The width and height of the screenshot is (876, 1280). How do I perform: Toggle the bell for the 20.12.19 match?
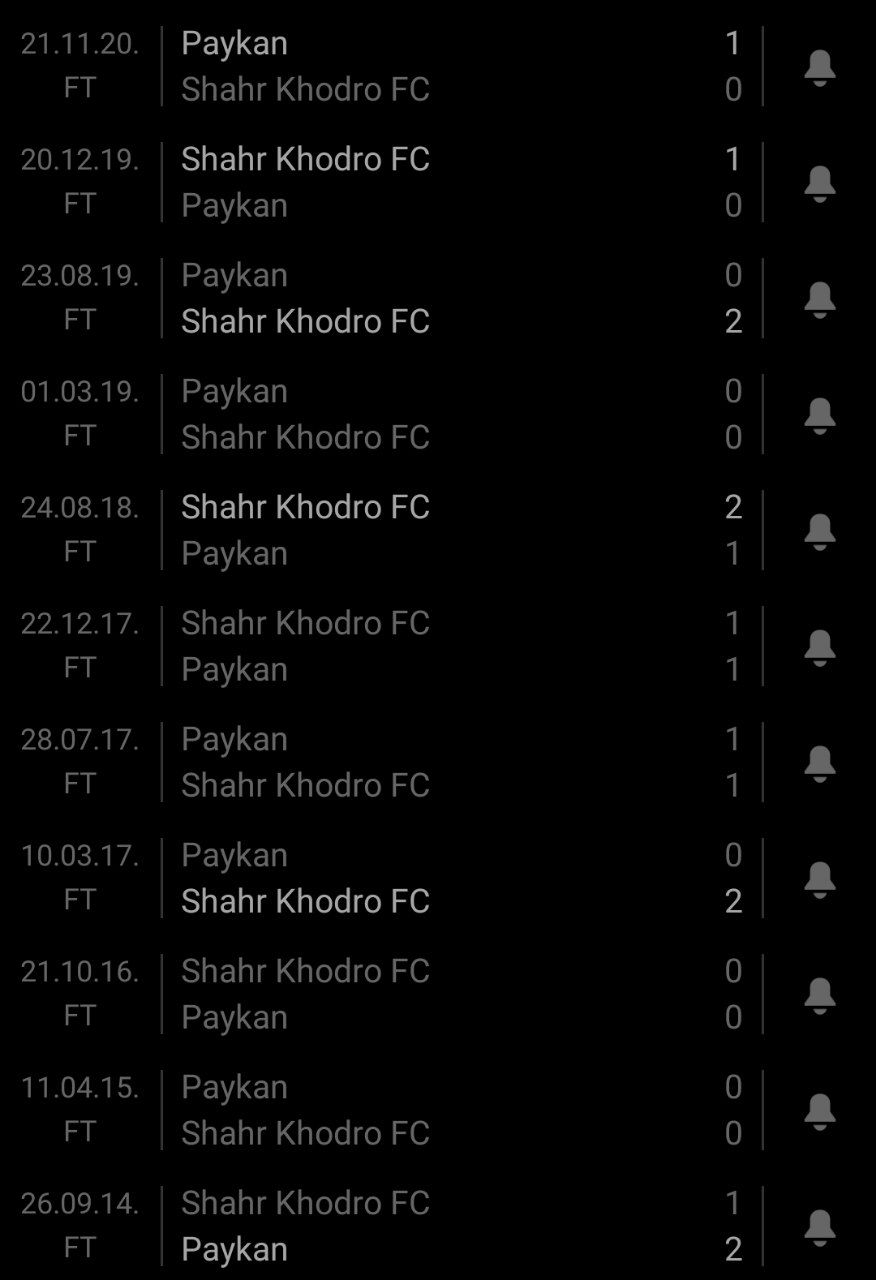[820, 183]
